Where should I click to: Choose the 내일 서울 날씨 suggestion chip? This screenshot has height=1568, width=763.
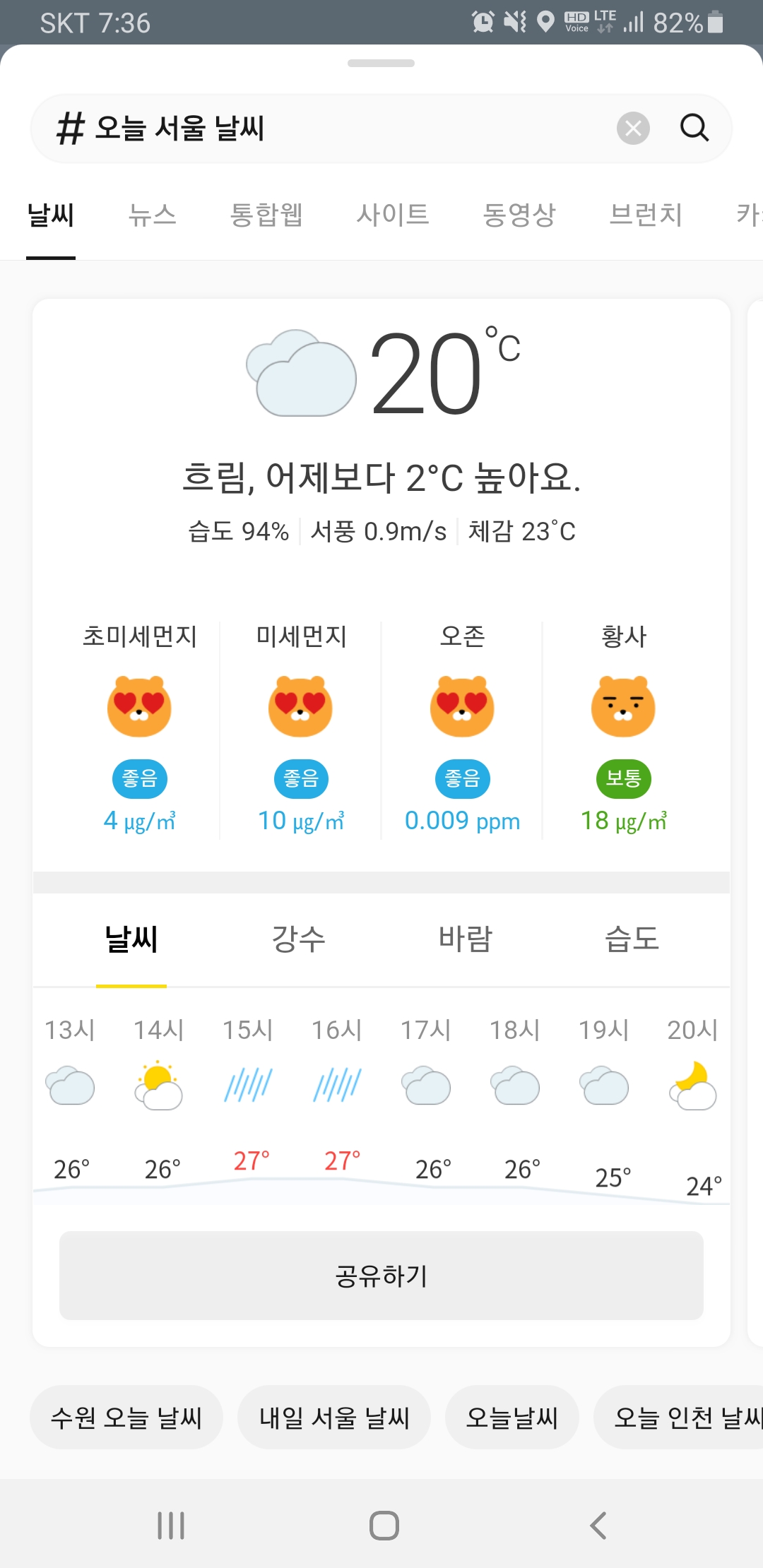click(334, 1418)
